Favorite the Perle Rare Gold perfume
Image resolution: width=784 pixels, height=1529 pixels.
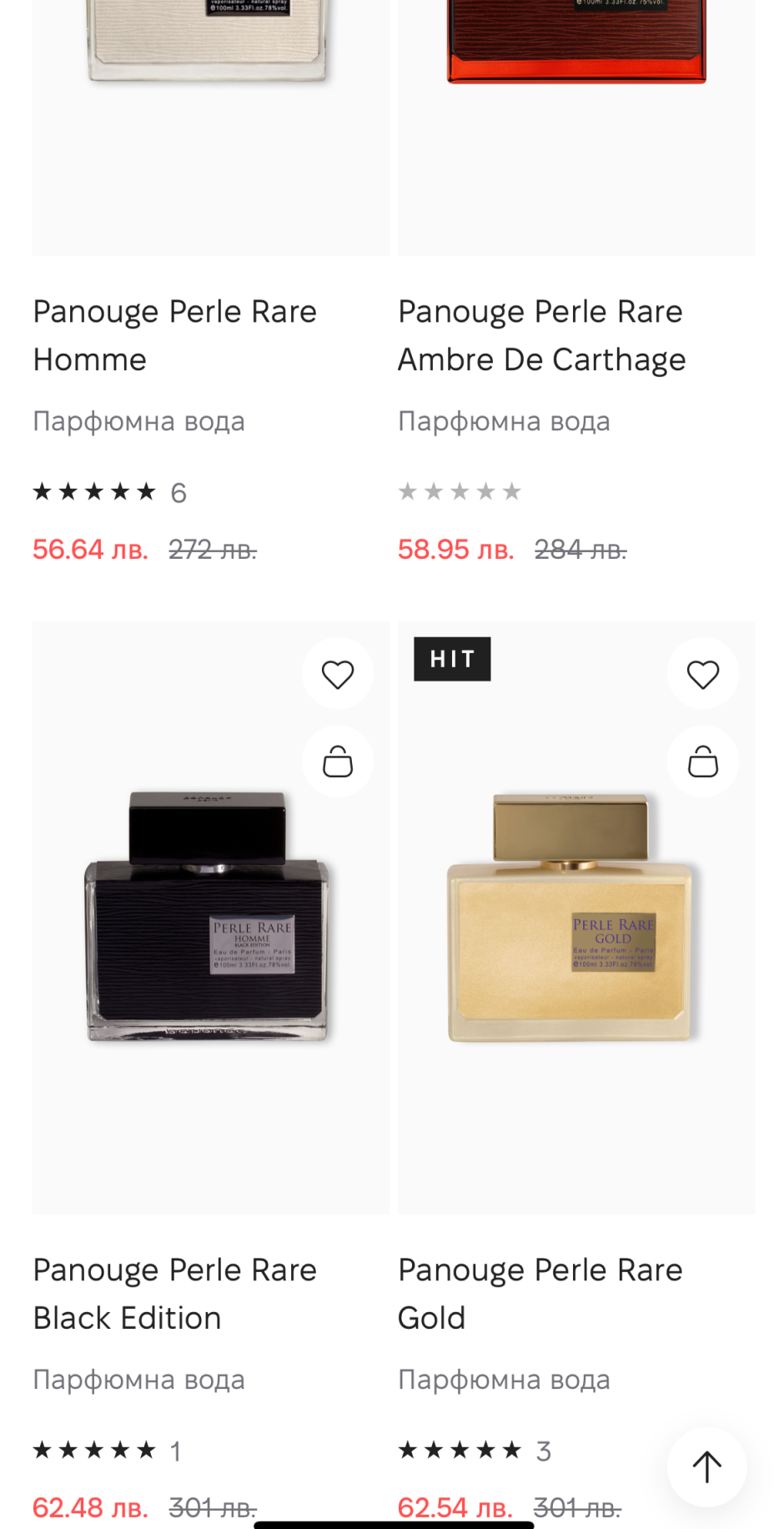[x=702, y=674]
